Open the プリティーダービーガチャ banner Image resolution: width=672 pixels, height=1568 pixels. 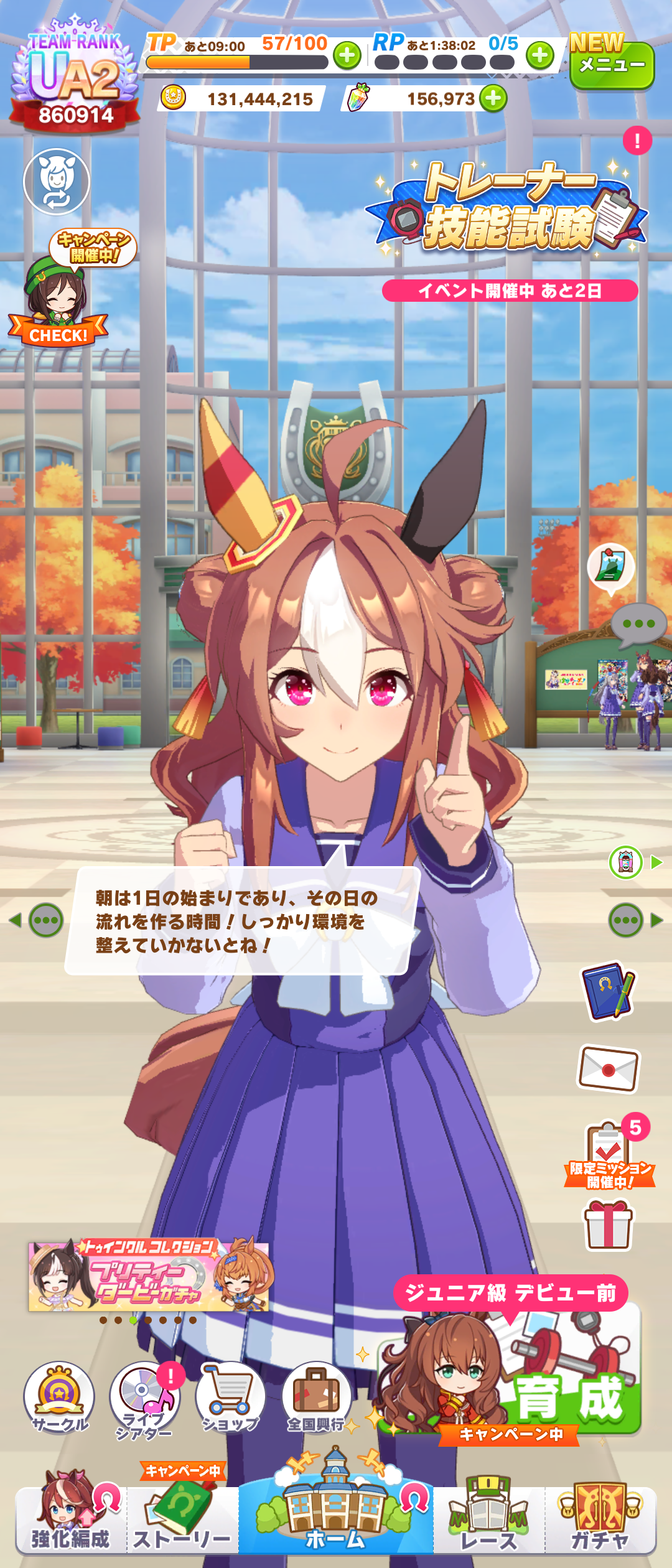(148, 1276)
